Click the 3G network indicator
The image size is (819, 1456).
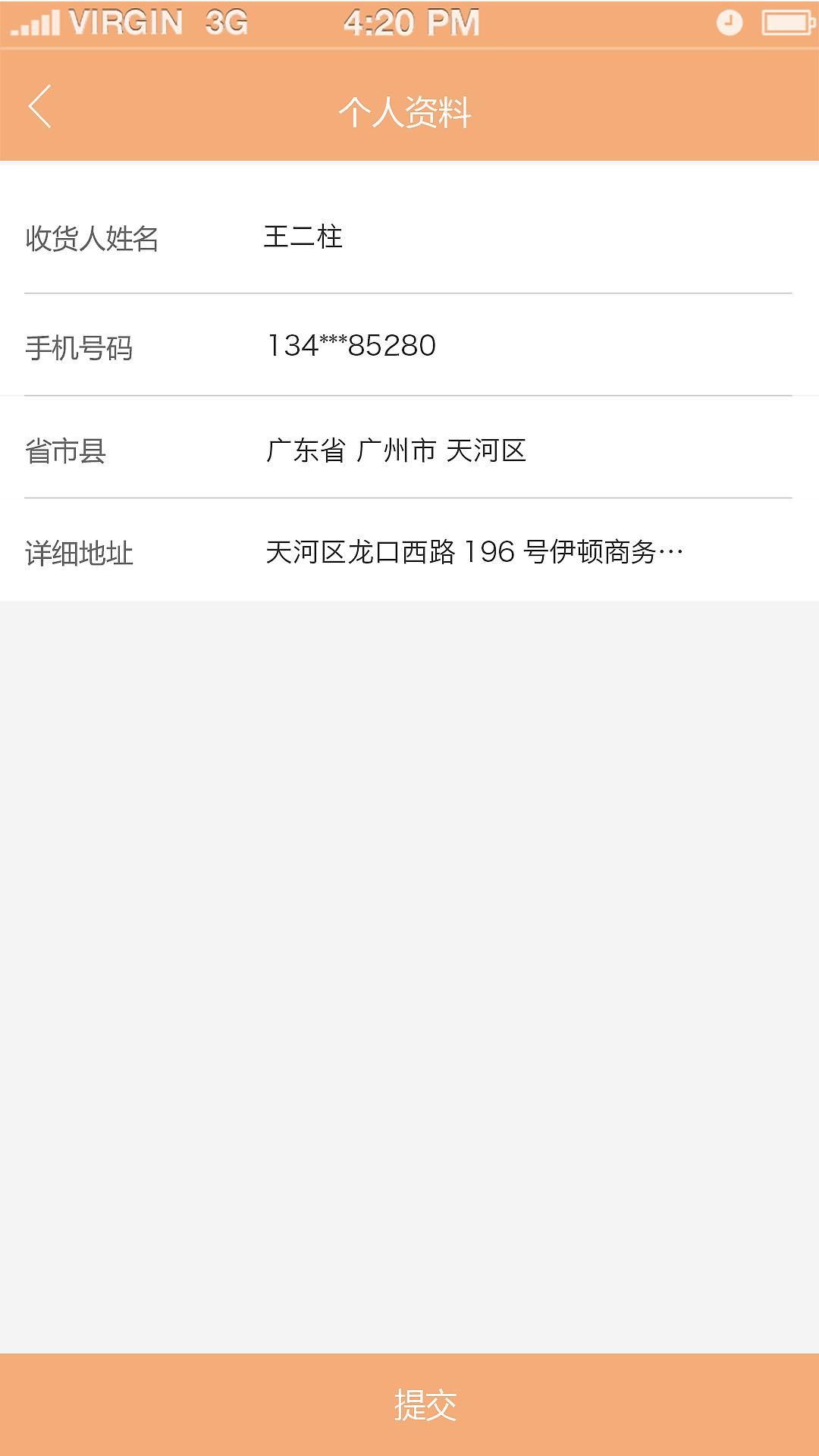pyautogui.click(x=224, y=22)
